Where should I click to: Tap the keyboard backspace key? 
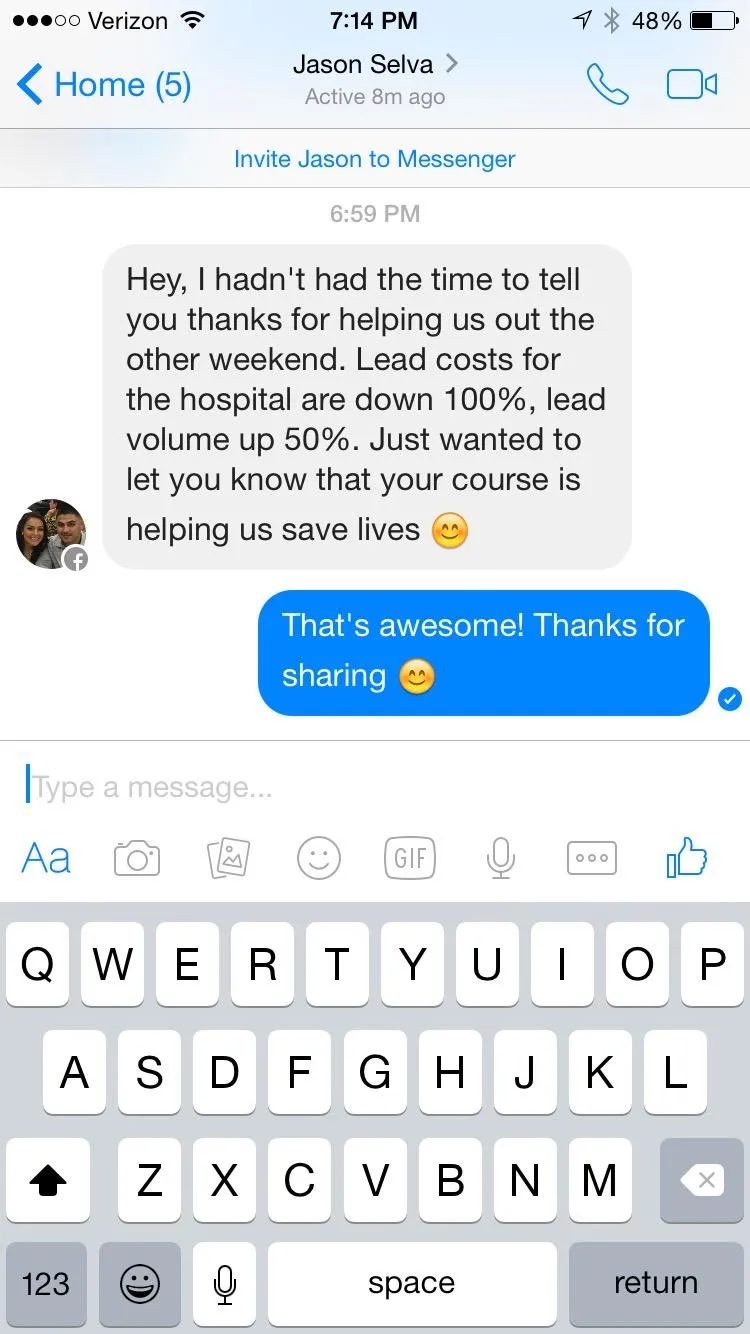(702, 1181)
